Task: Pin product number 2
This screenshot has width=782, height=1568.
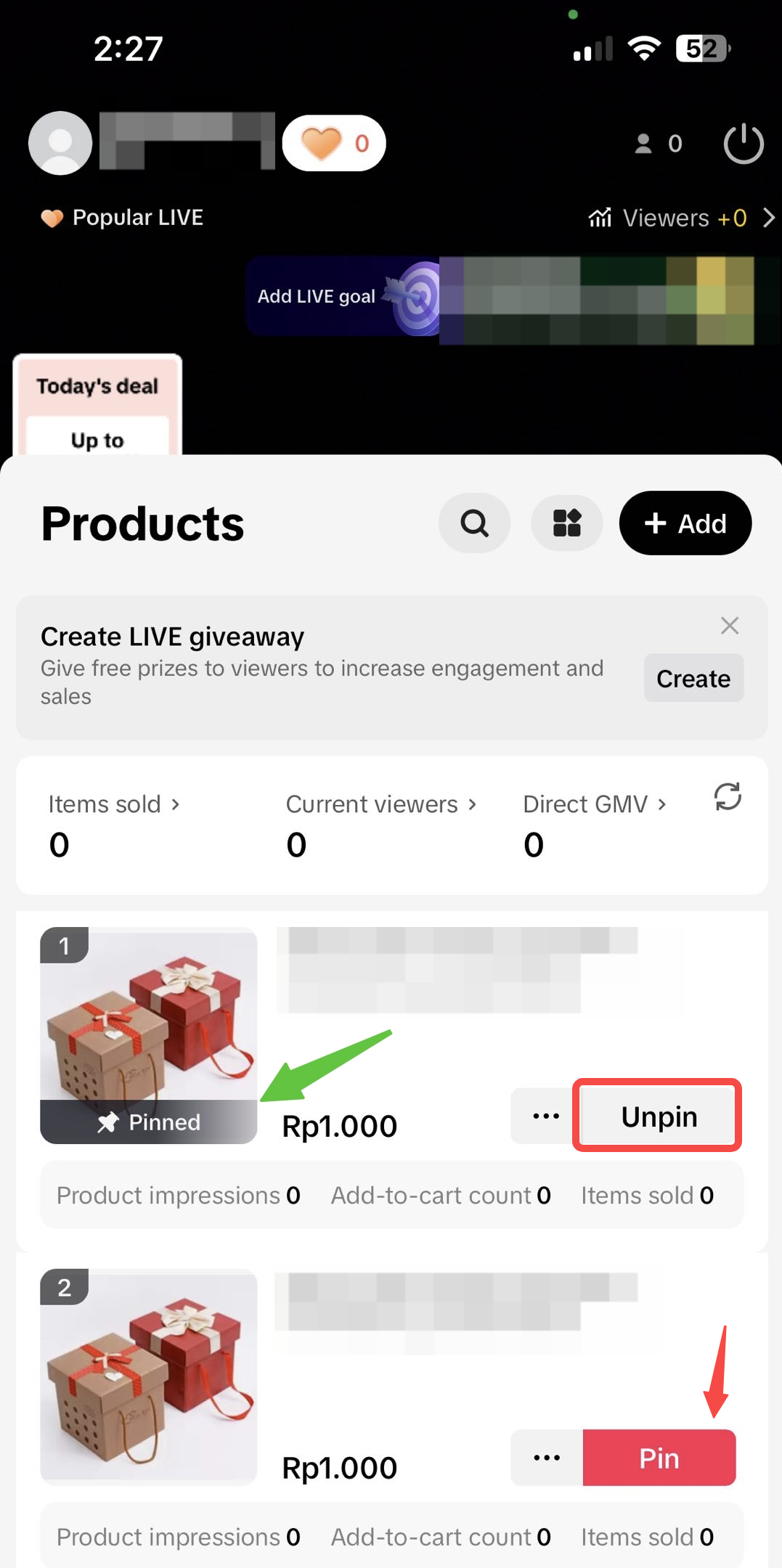Action: coord(659,1458)
